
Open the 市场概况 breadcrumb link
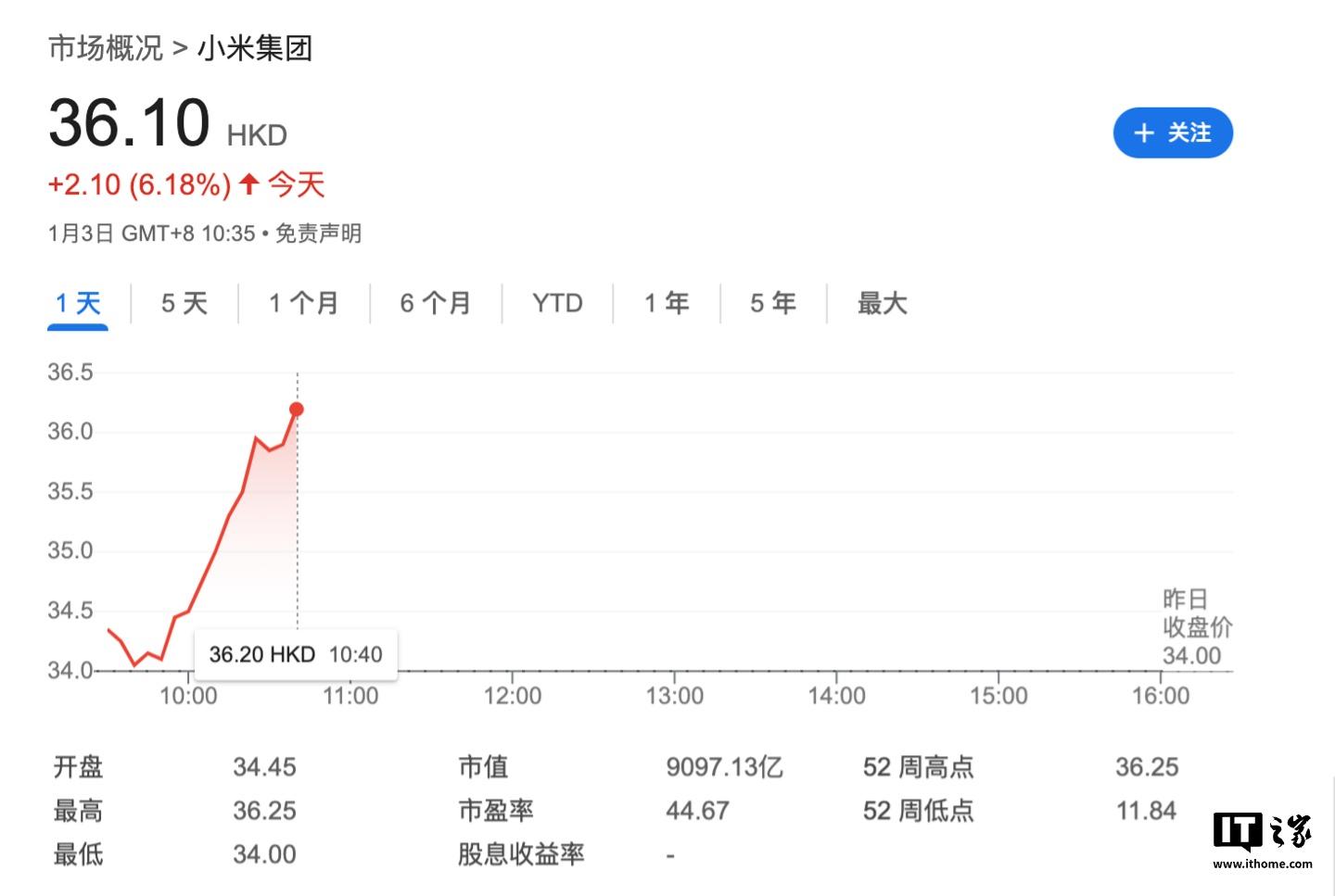[105, 48]
